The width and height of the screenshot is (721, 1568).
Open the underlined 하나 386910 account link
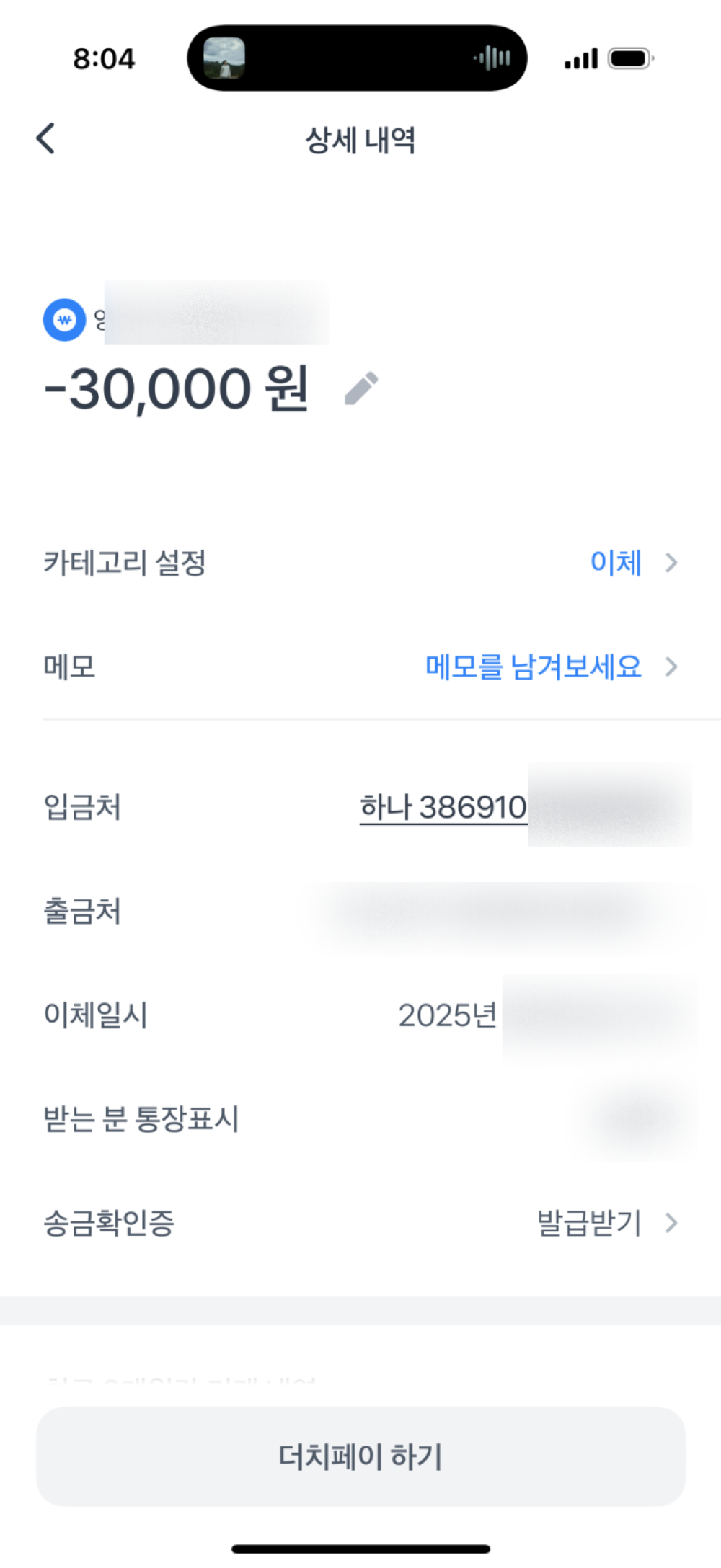point(443,807)
